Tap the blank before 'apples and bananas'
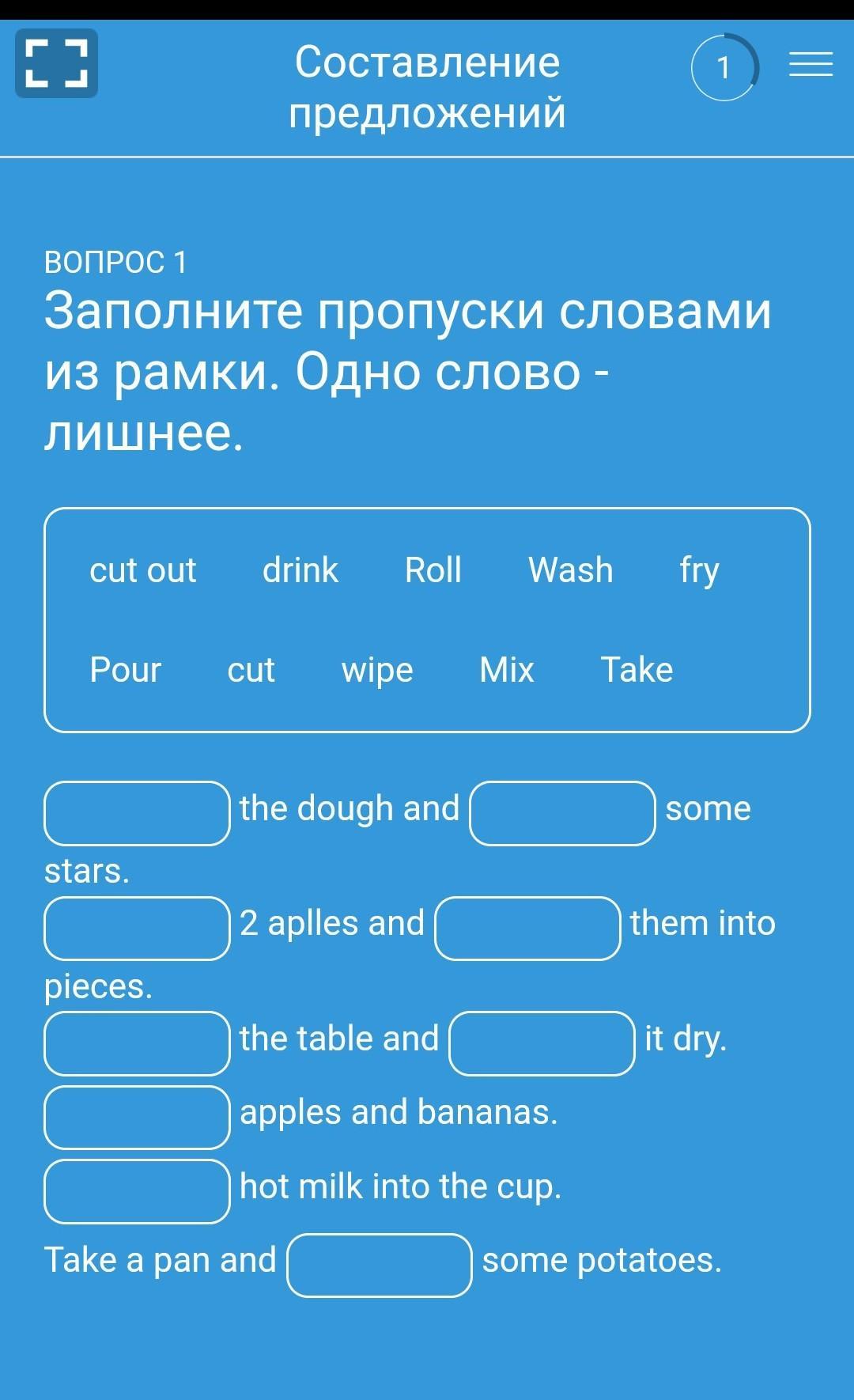This screenshot has width=854, height=1400. coord(137,1118)
